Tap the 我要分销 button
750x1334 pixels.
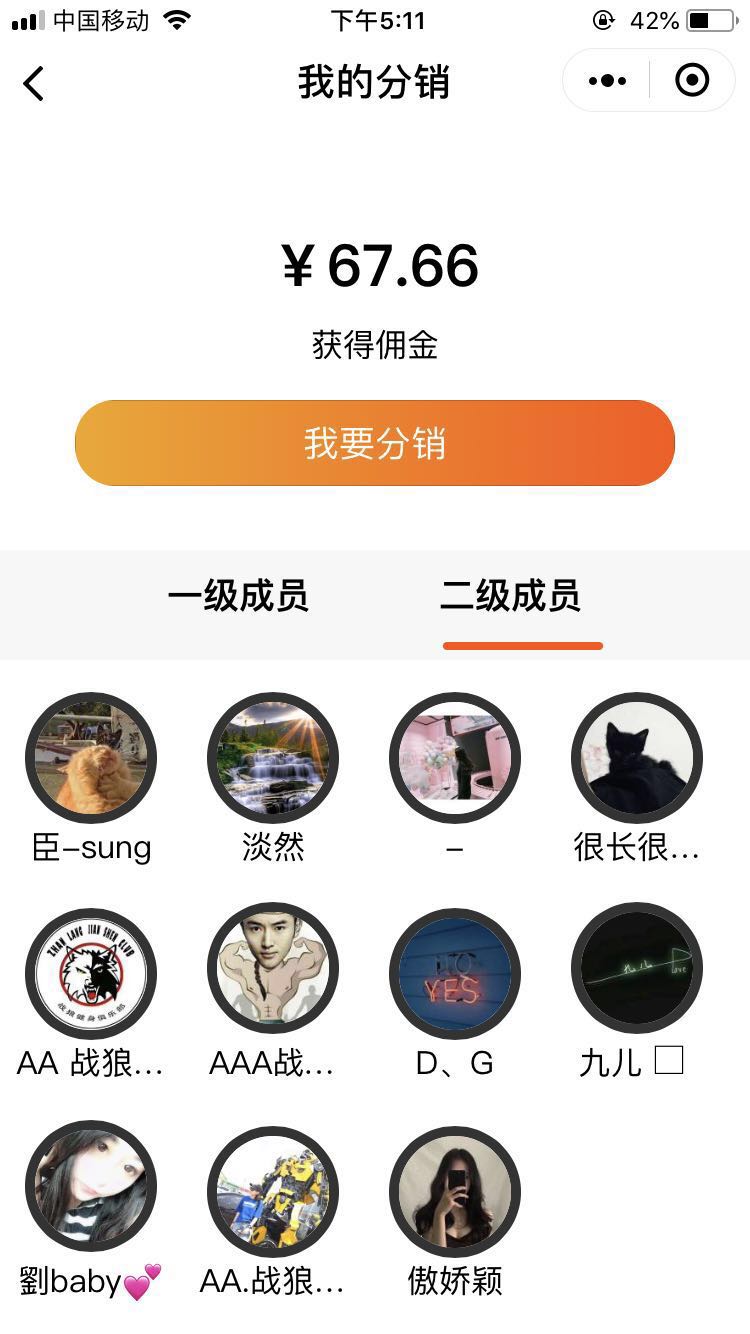375,443
